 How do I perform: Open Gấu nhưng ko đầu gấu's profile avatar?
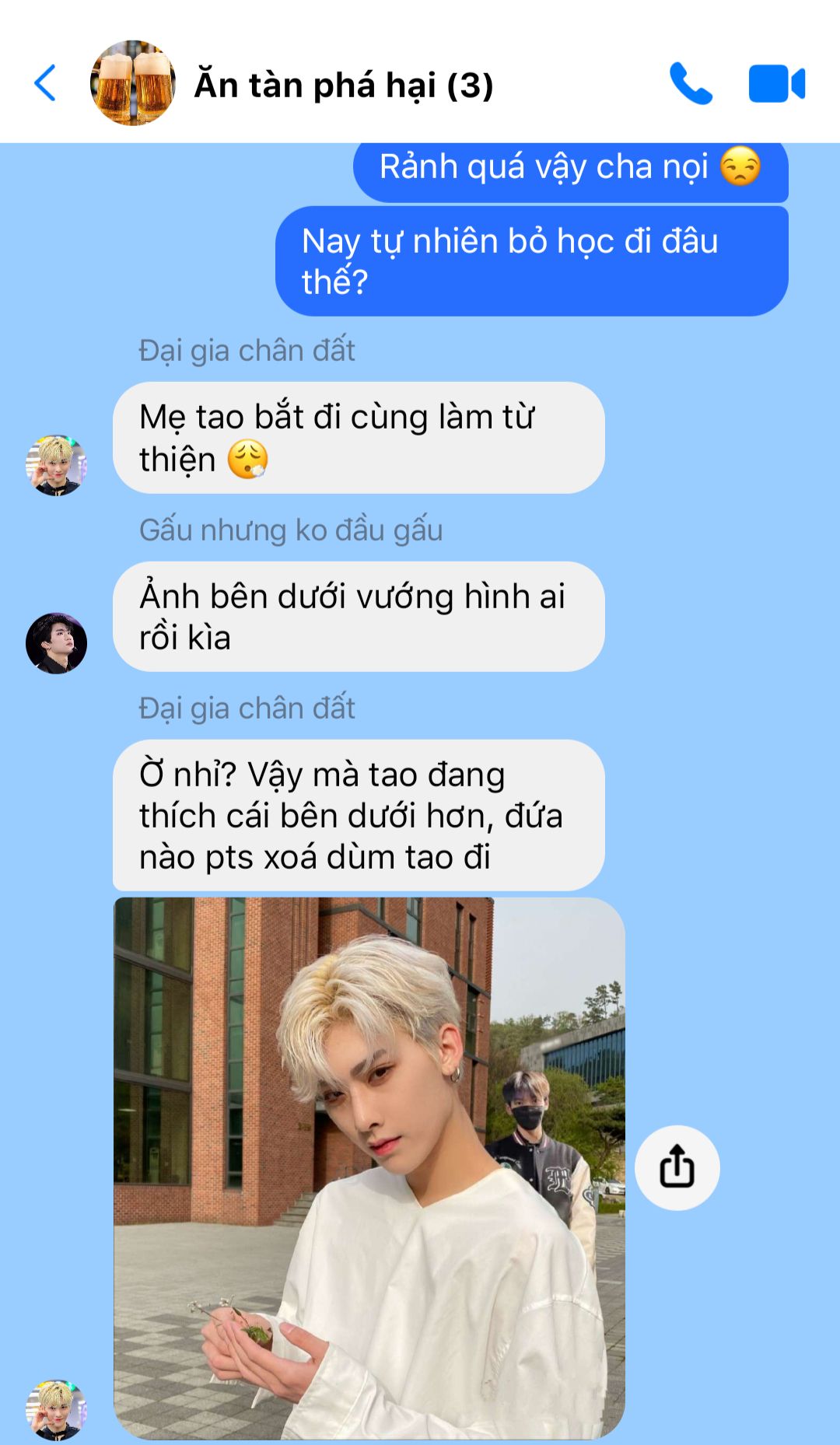[x=56, y=643]
